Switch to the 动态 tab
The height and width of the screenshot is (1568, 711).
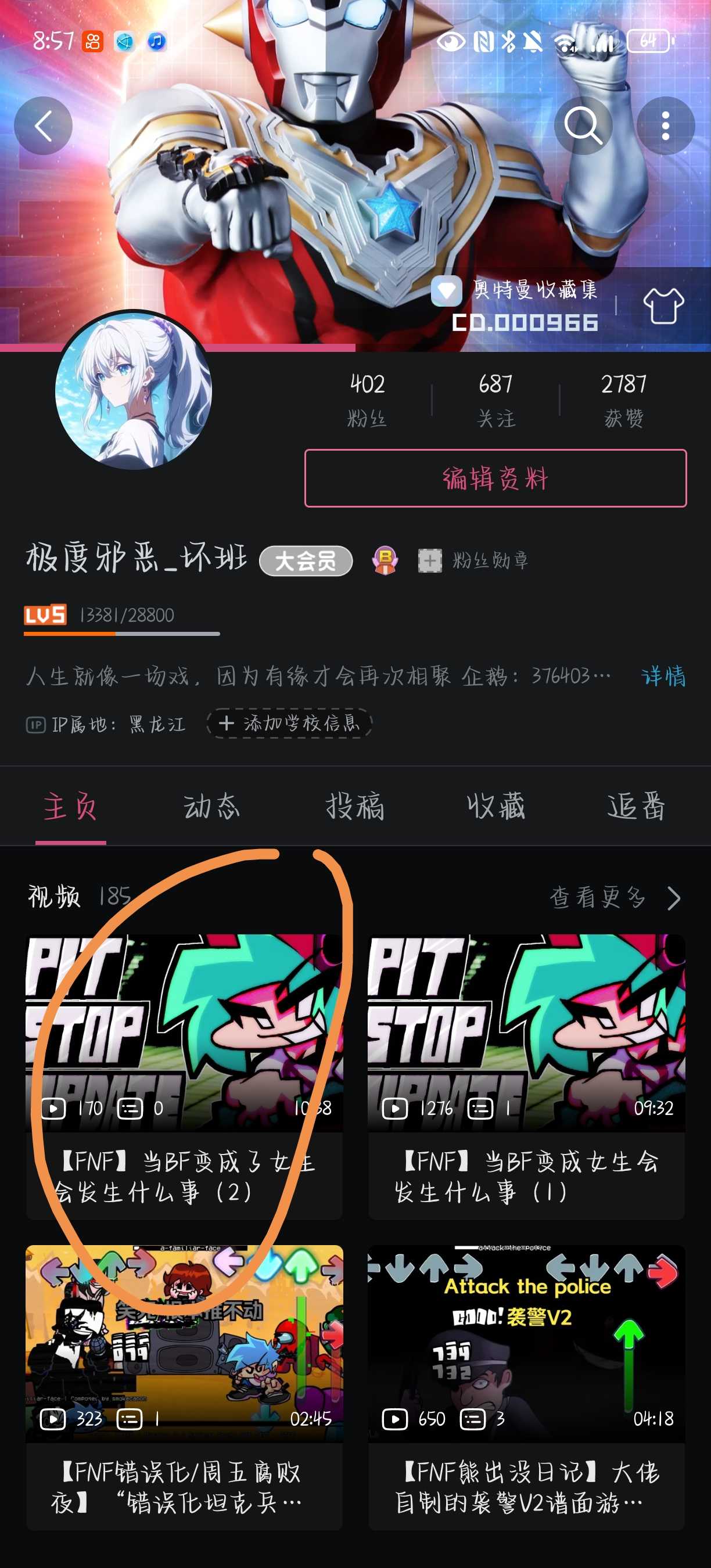tap(212, 807)
